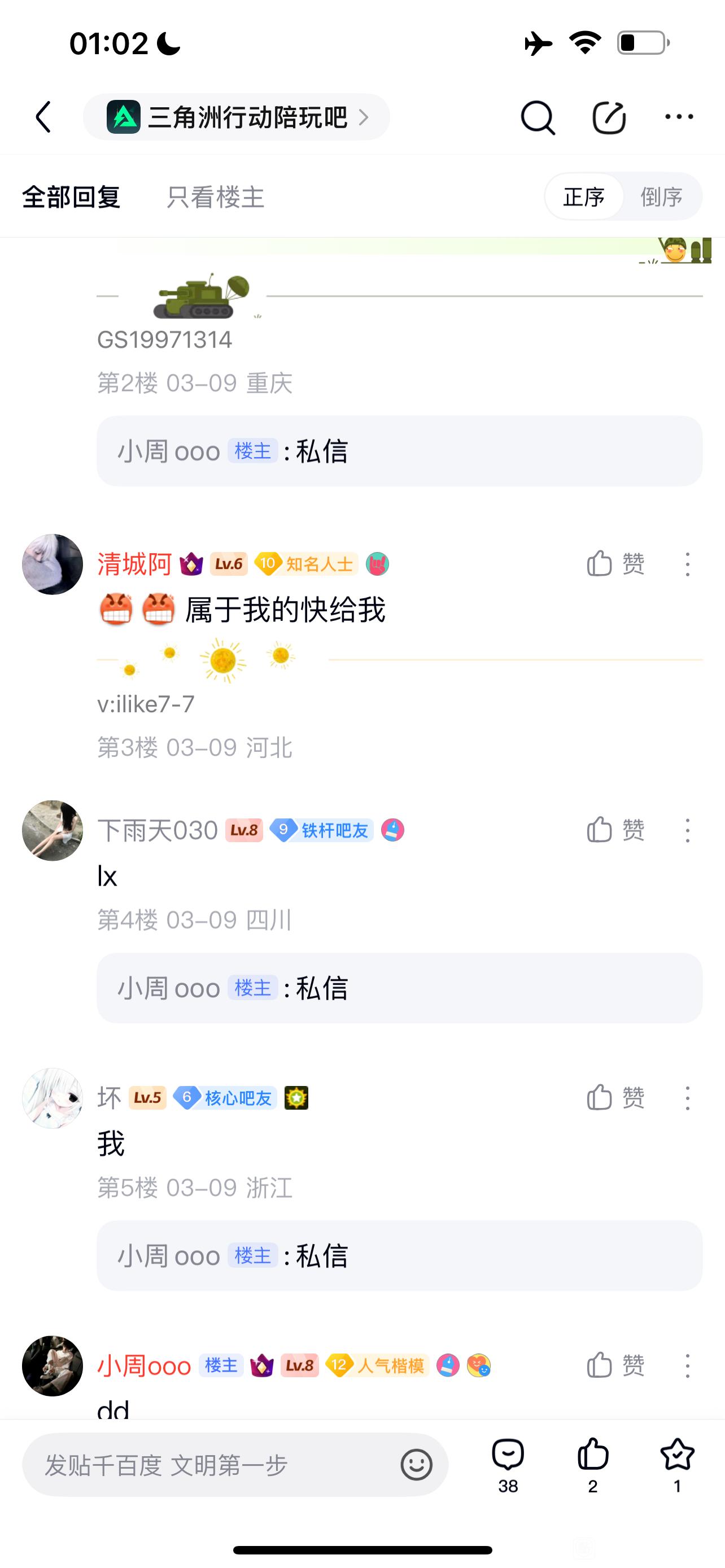Open the emoji picker in reply box

[416, 1465]
